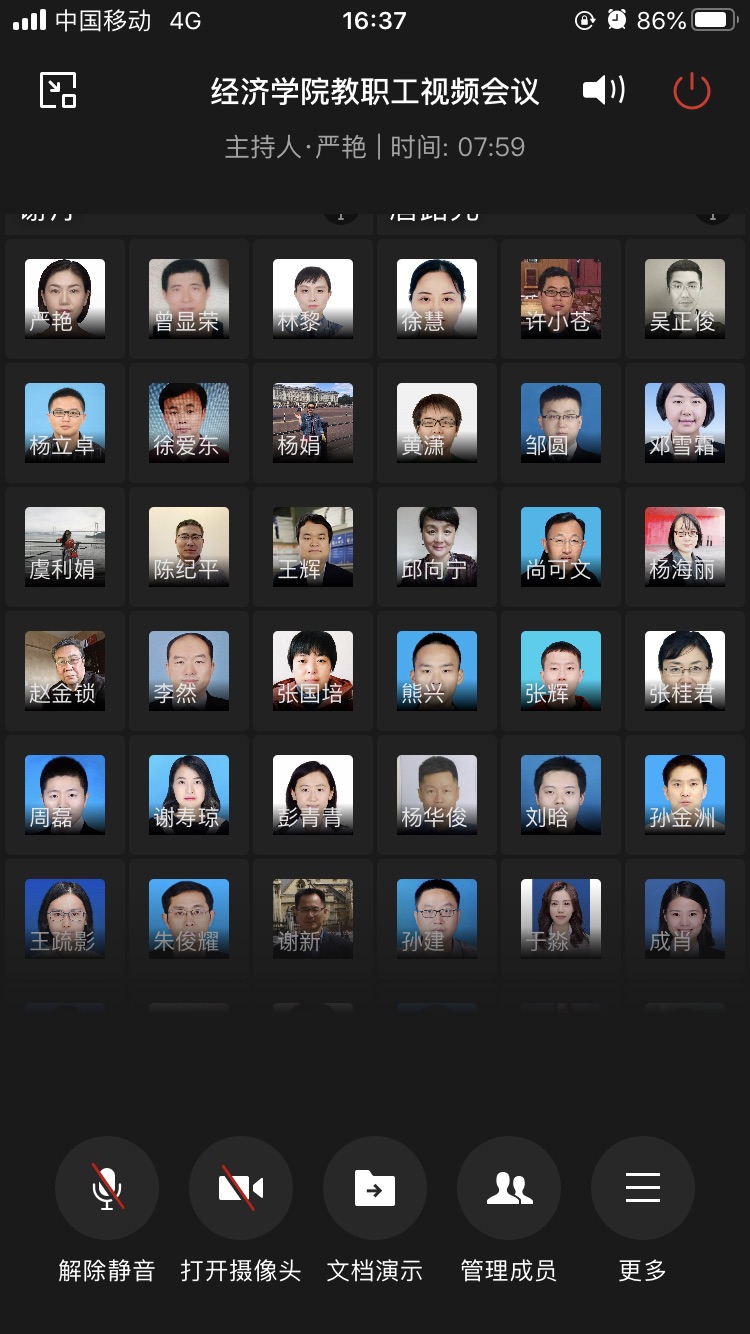Viewport: 750px width, 1334px height.
Task: Toggle the speaker volume icon
Action: (603, 91)
